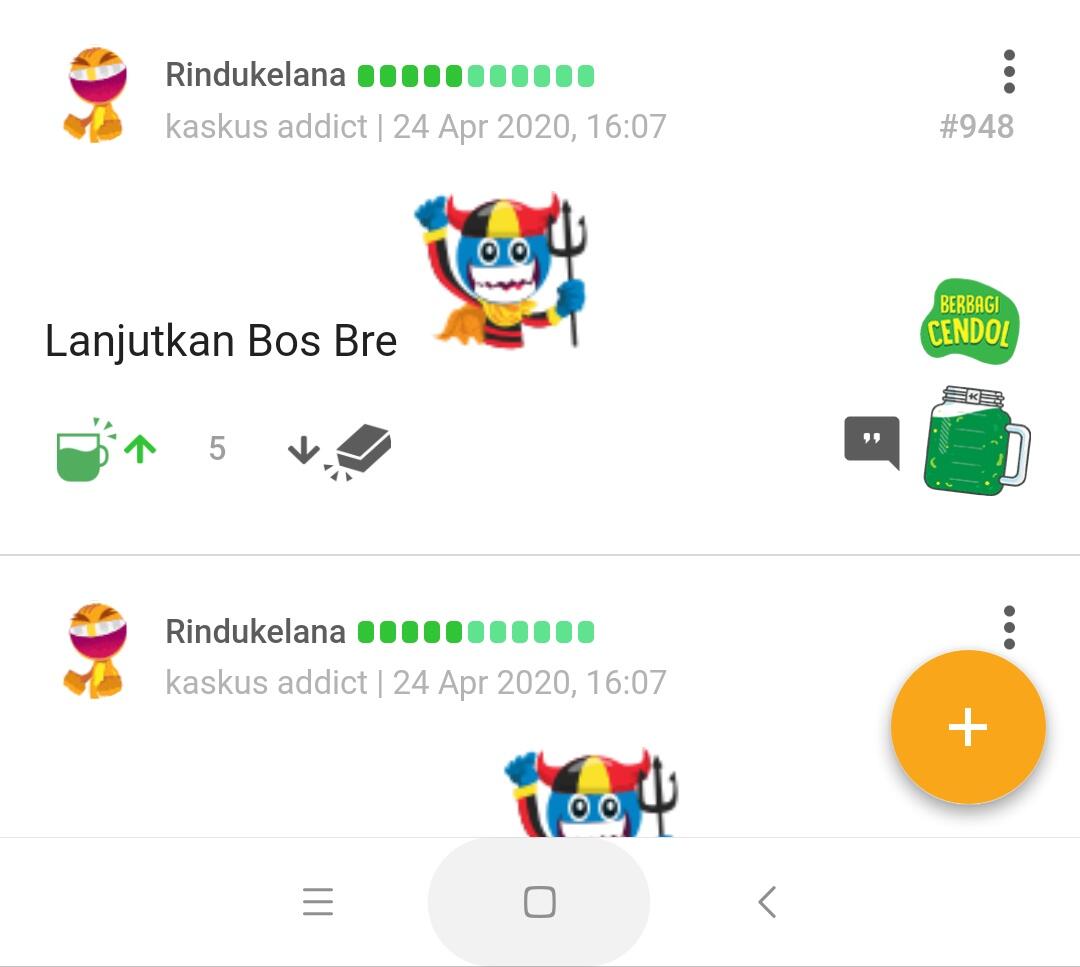Go back using system navigation arrow
Screen dimensions: 1080x967
pyautogui.click(x=767, y=902)
